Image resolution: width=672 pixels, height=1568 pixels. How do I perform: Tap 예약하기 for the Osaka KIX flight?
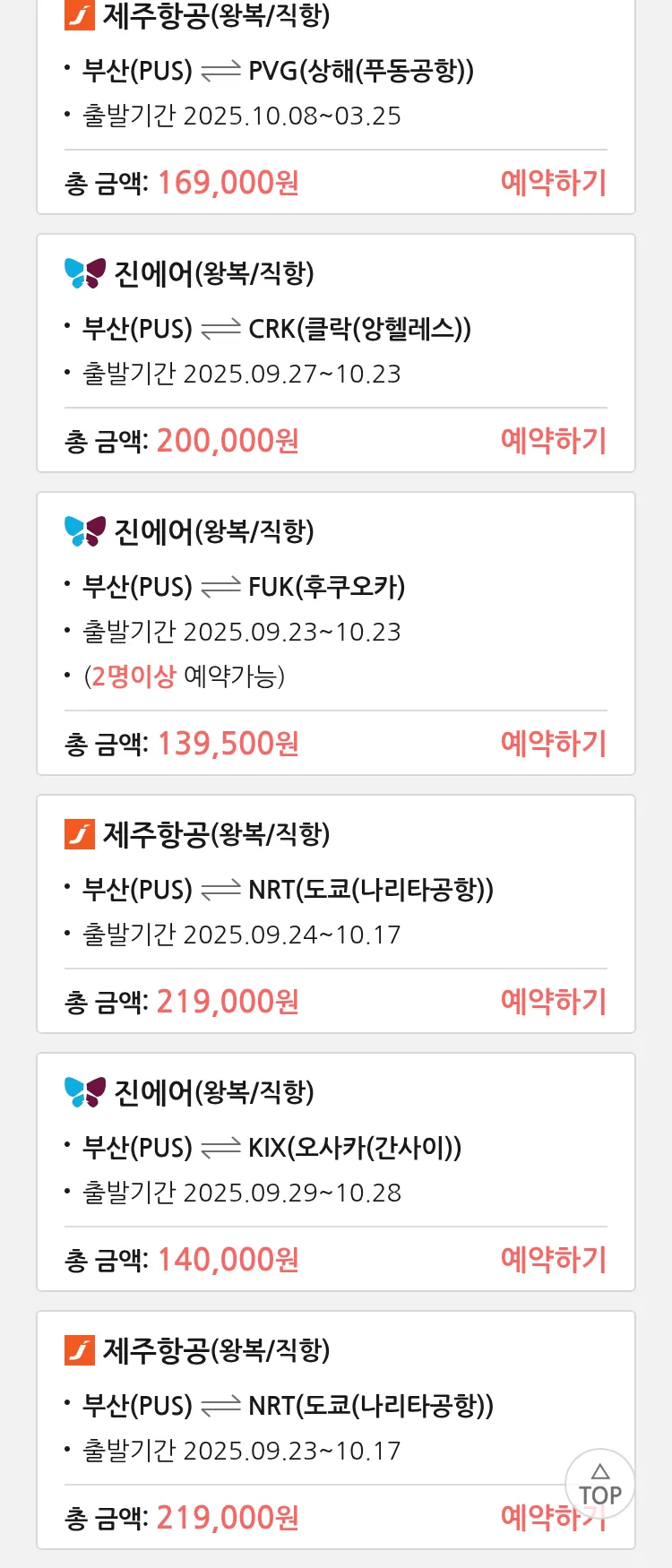(x=553, y=1260)
